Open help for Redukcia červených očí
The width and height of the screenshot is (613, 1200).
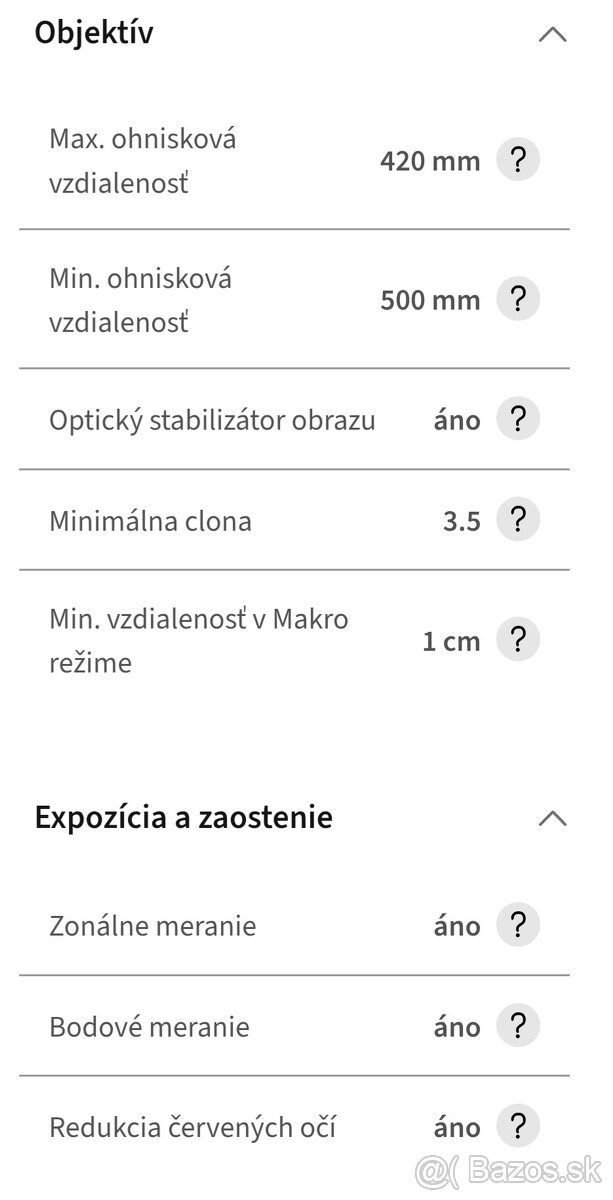pyautogui.click(x=518, y=1126)
